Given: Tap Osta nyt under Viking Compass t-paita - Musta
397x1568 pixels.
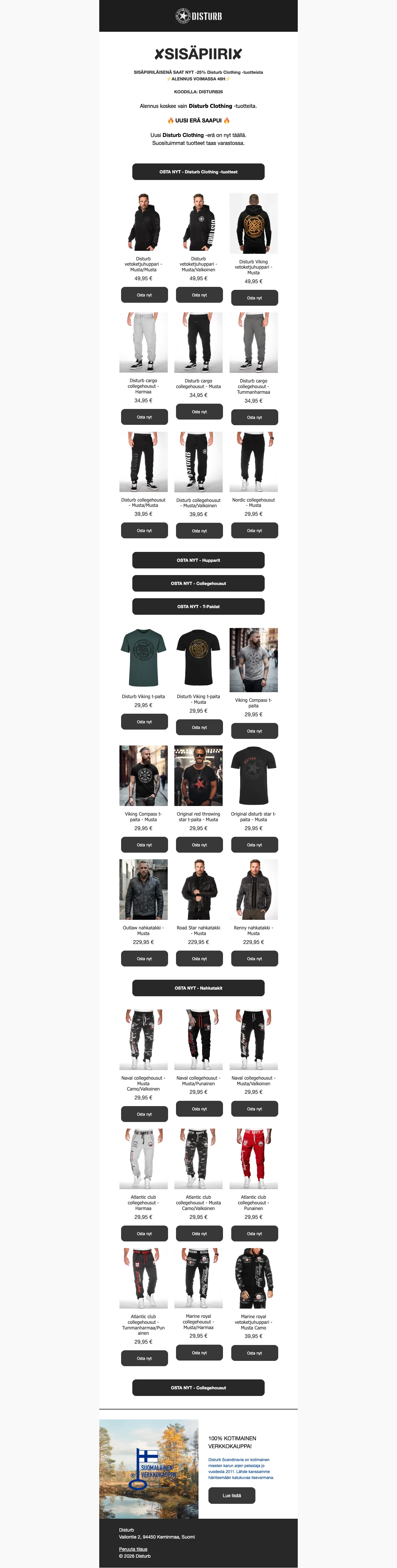Looking at the screenshot, I should tap(144, 845).
